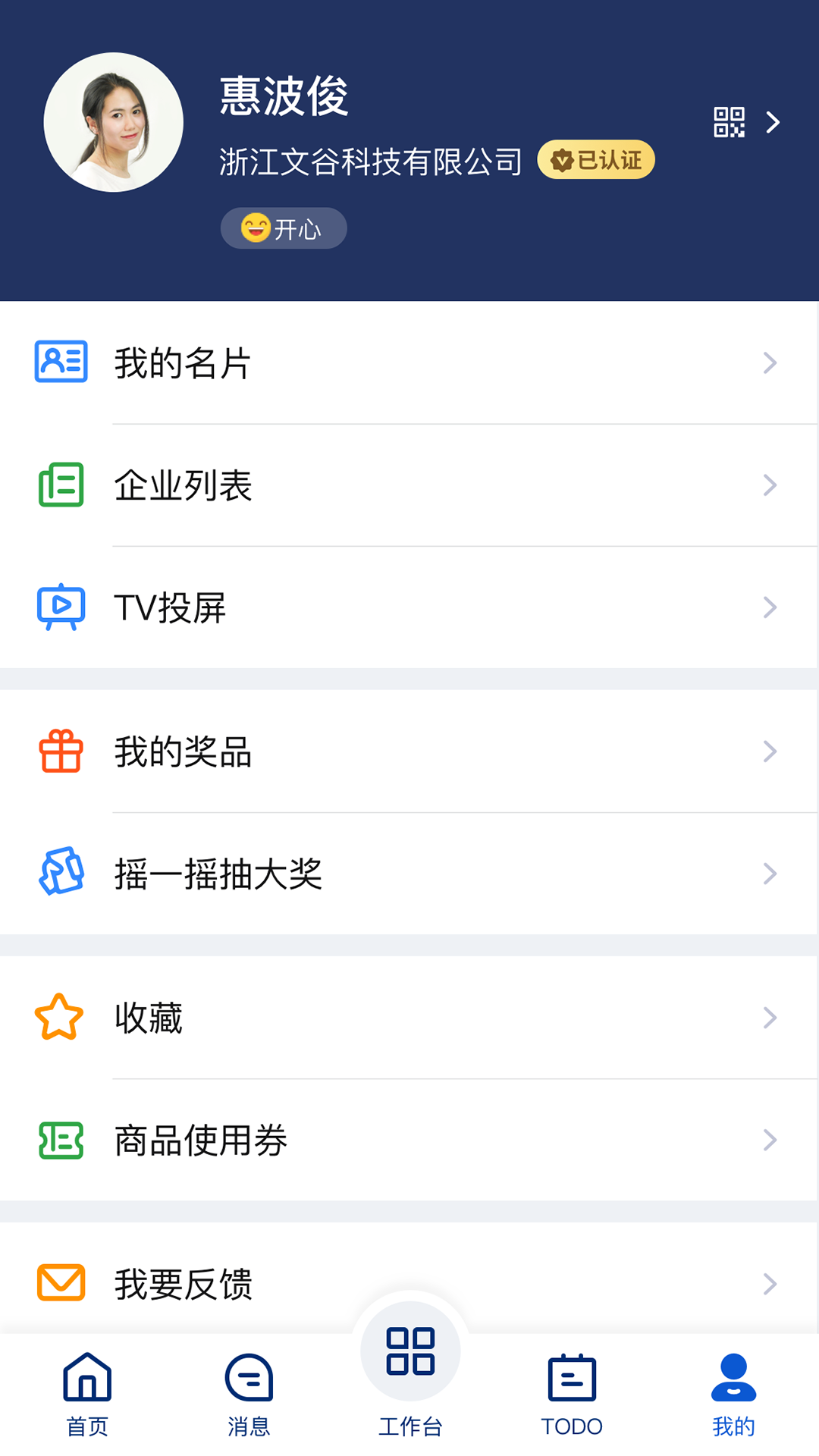This screenshot has height=1456, width=819.
Task: Click the envelope icon next to 我要反馈
Action: pos(61,1283)
